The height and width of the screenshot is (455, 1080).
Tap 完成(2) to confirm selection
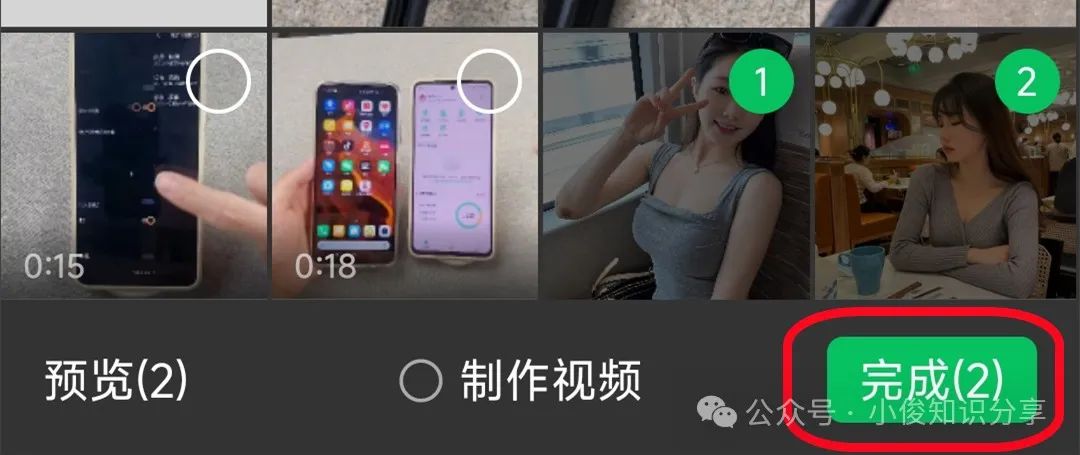[x=931, y=380]
